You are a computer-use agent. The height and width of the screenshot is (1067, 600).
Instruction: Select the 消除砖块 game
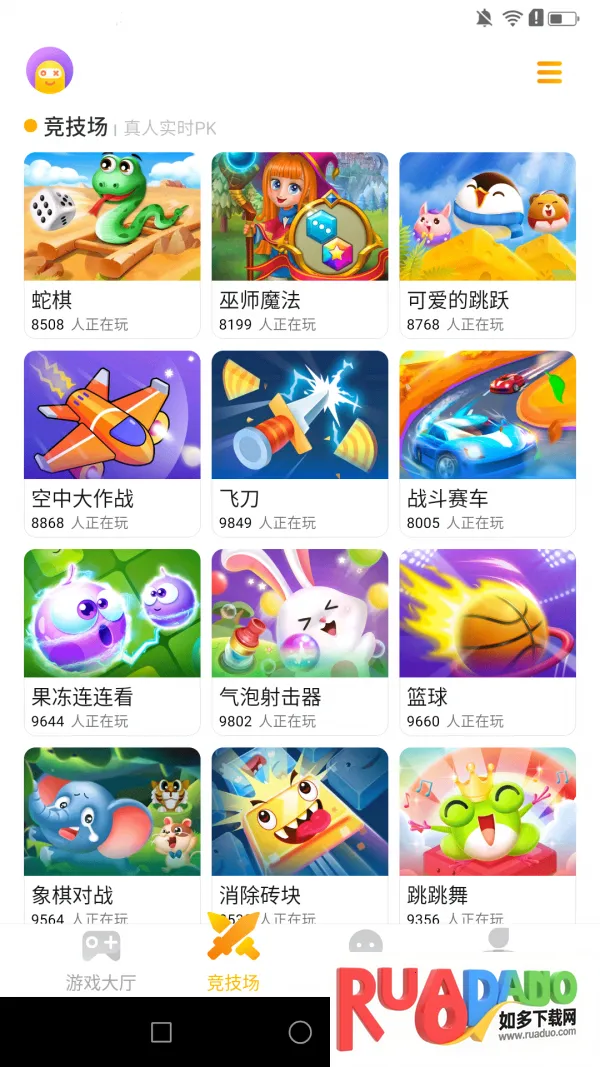pos(299,835)
